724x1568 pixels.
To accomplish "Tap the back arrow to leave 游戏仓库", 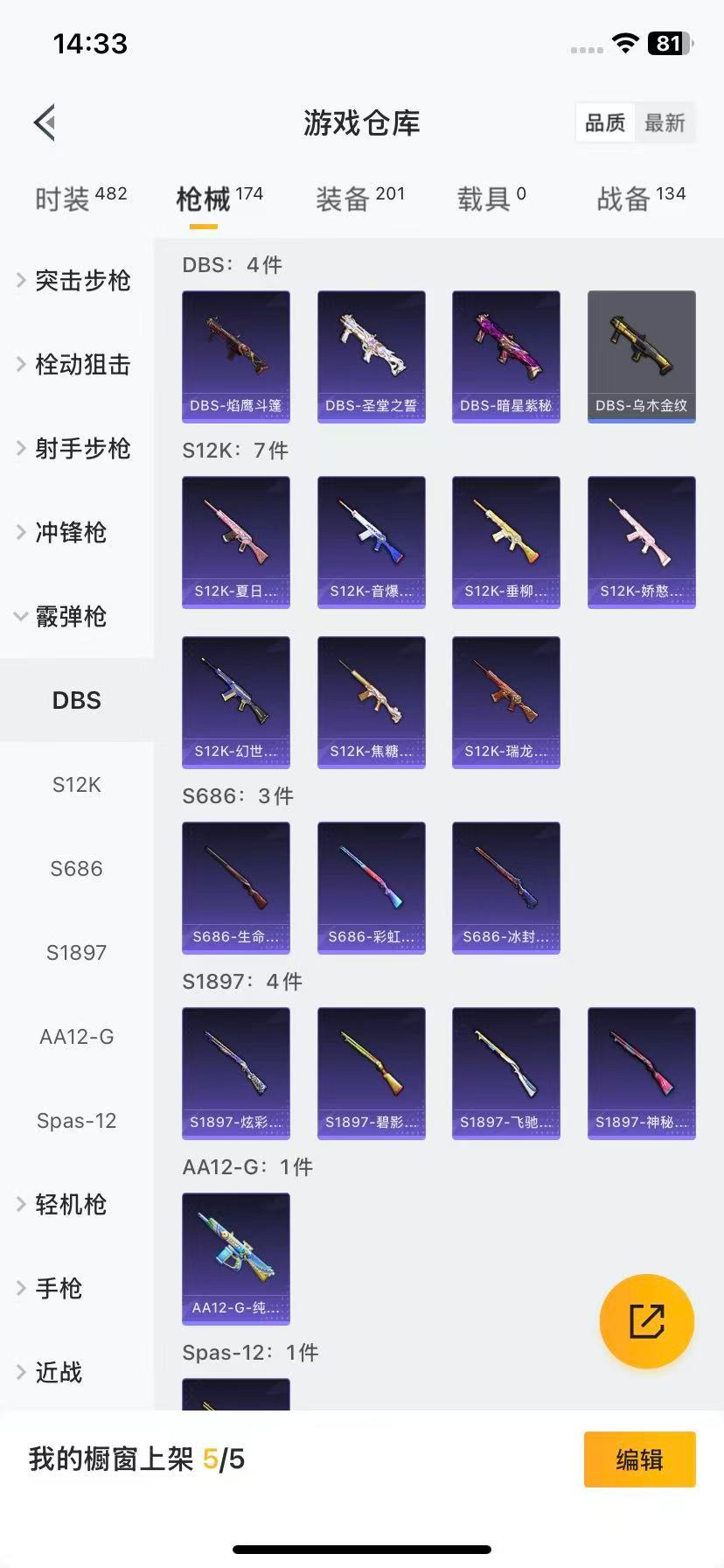I will 44,122.
